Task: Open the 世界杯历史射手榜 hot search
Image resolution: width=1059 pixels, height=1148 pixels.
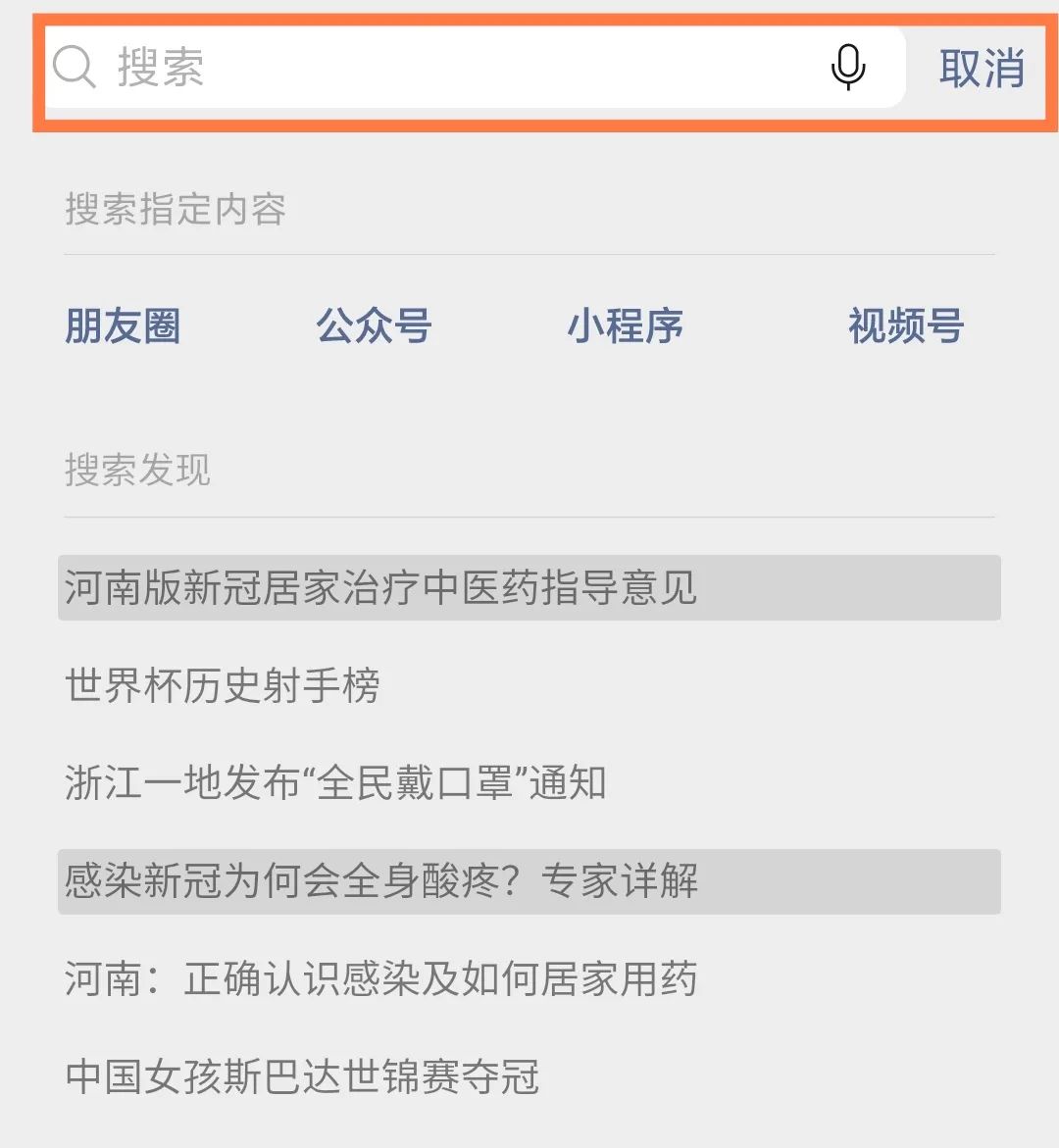Action: coord(224,686)
